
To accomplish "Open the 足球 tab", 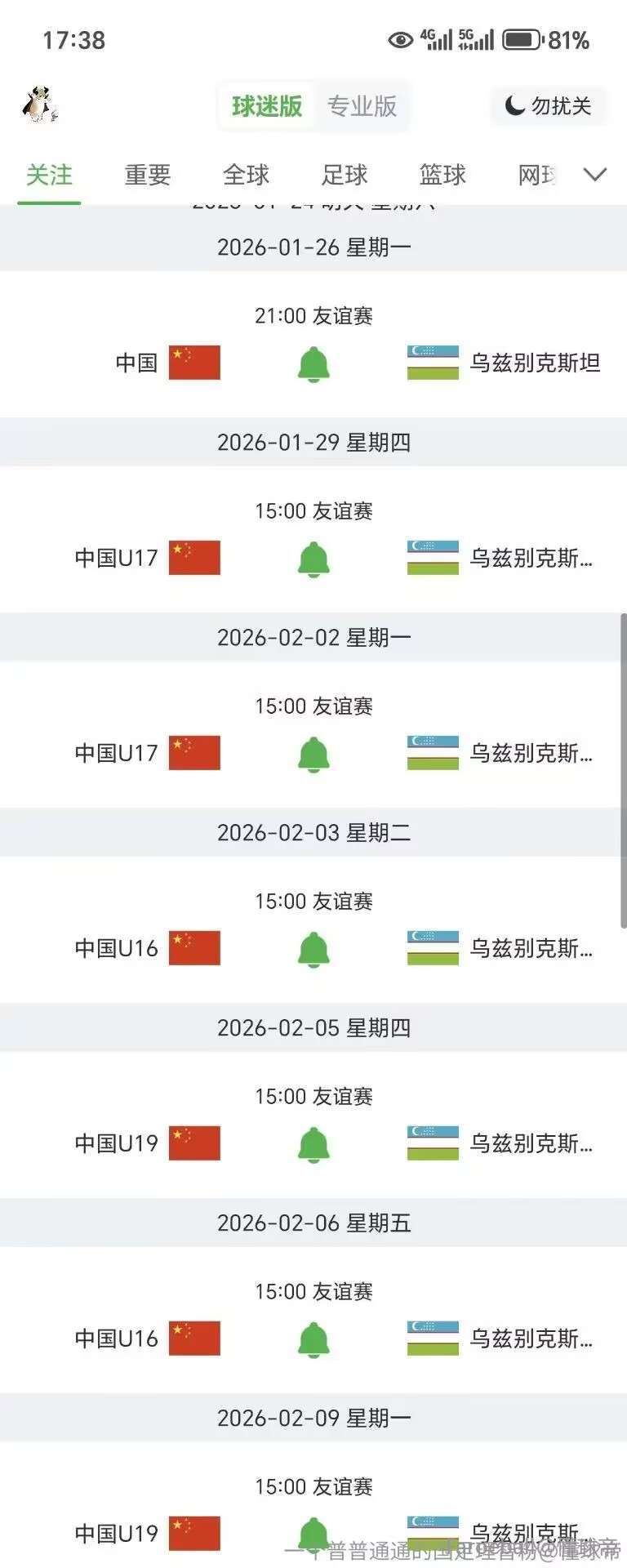I will tap(345, 175).
